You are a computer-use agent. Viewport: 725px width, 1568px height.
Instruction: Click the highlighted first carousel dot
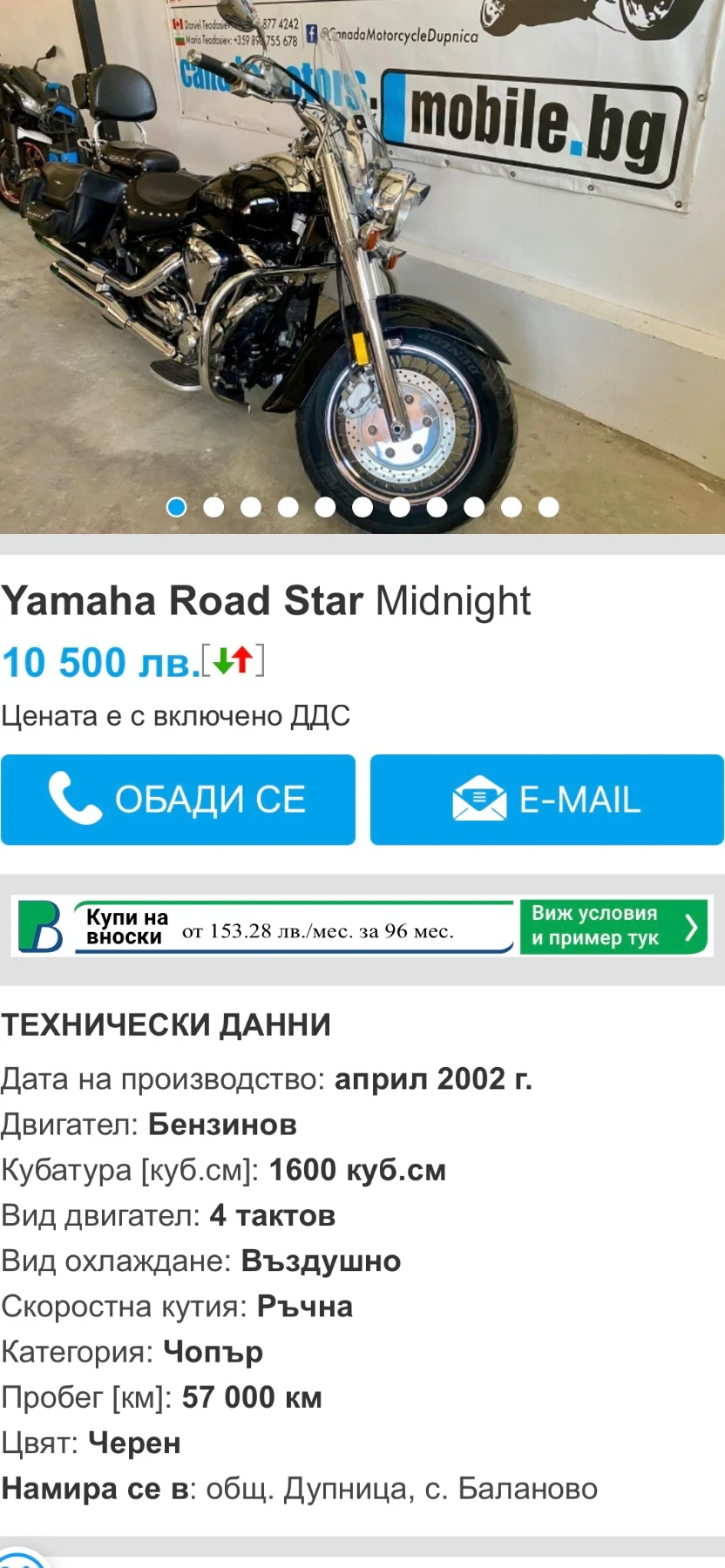point(175,507)
